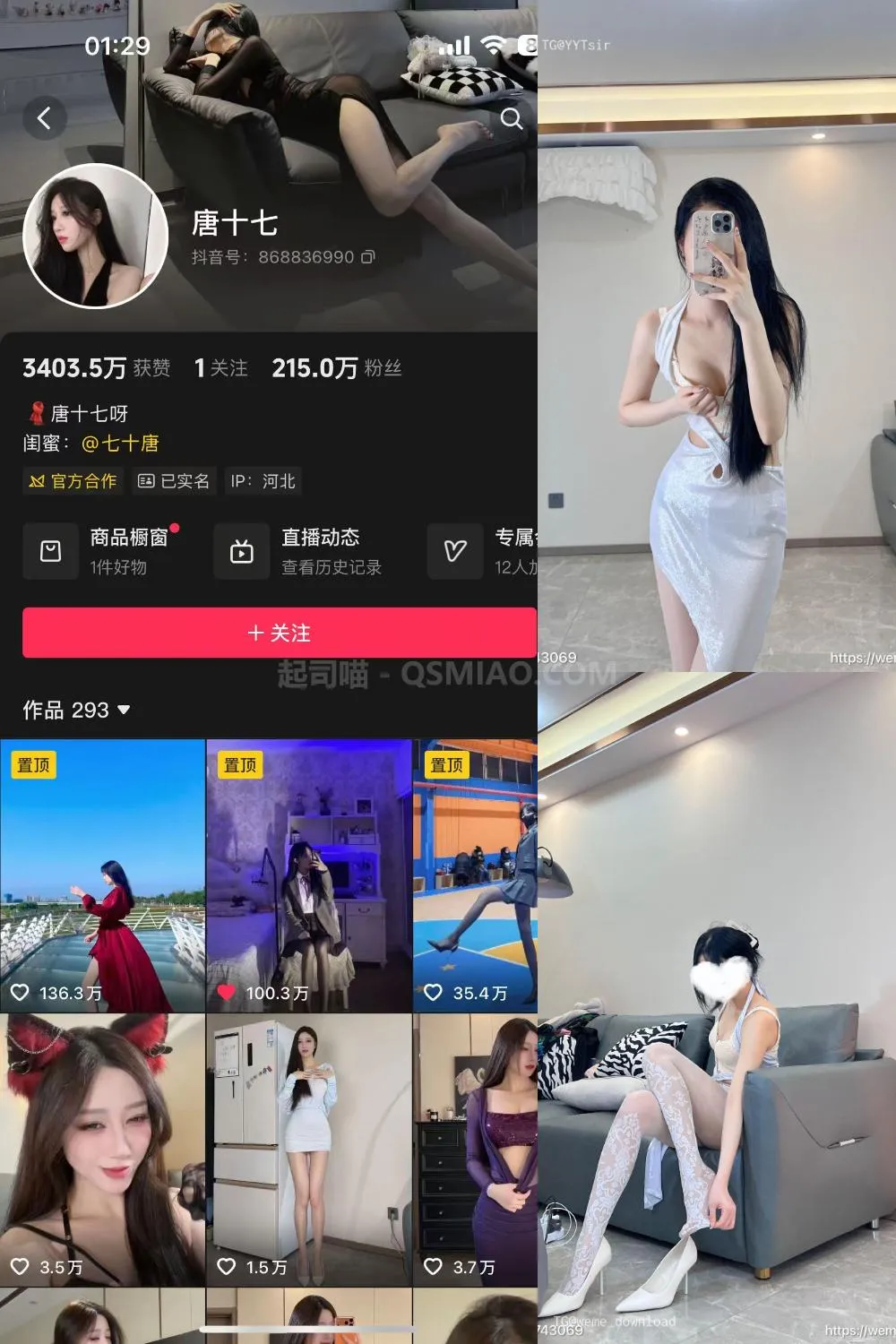The width and height of the screenshot is (896, 1344).
Task: Tap the 已实名 verified identity badge
Action: click(x=176, y=481)
